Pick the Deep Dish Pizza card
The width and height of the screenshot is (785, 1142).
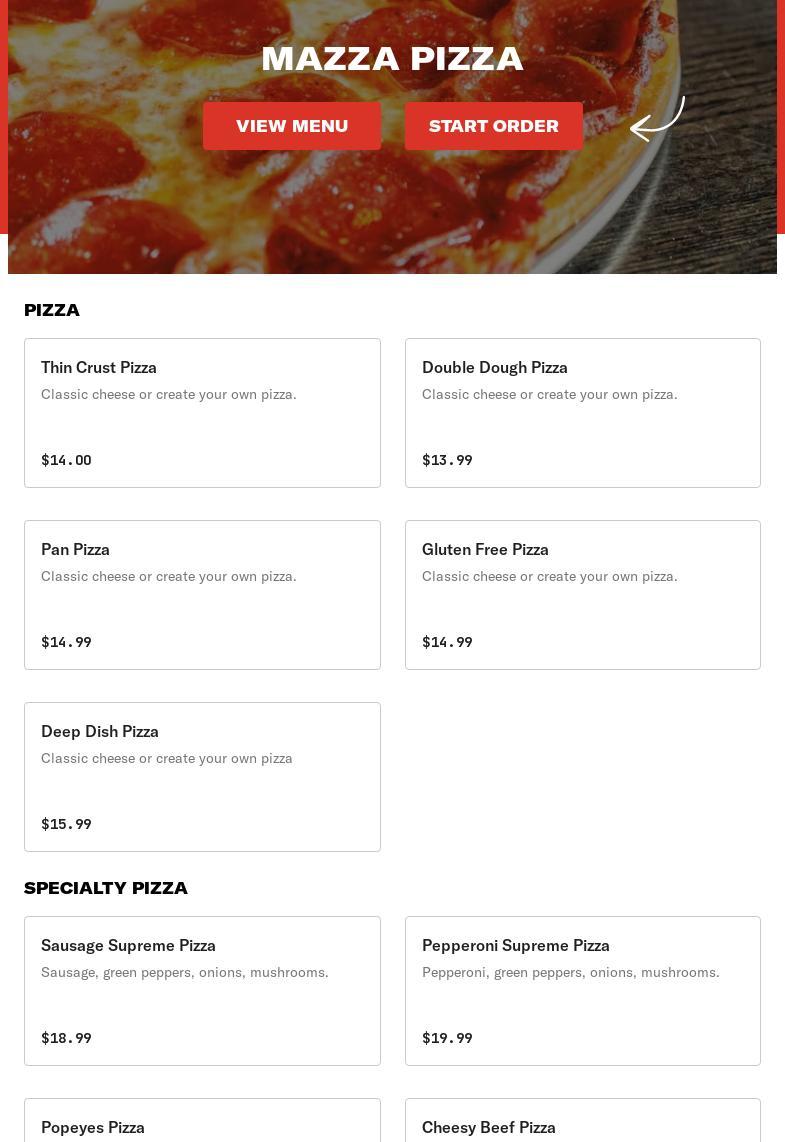pyautogui.click(x=202, y=776)
